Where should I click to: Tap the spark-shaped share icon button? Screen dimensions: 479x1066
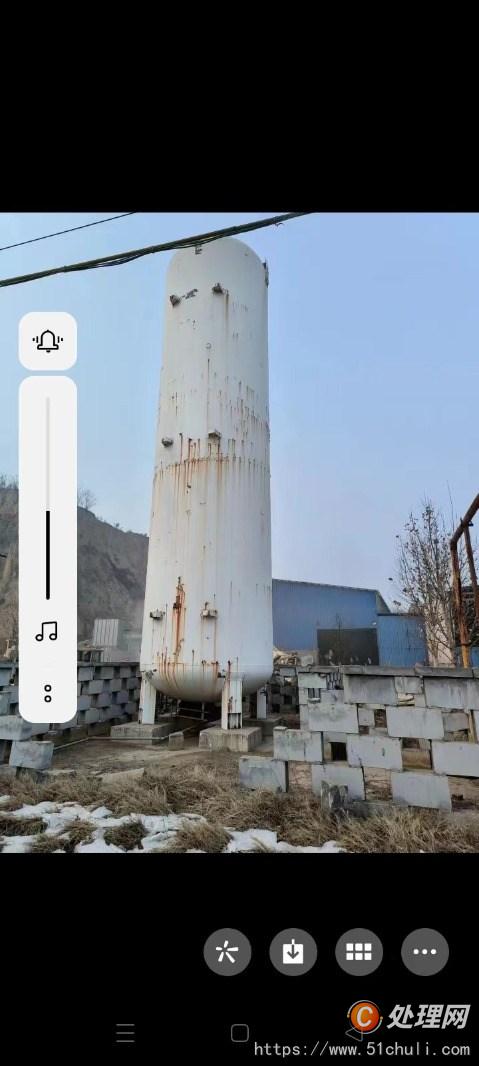click(x=227, y=952)
